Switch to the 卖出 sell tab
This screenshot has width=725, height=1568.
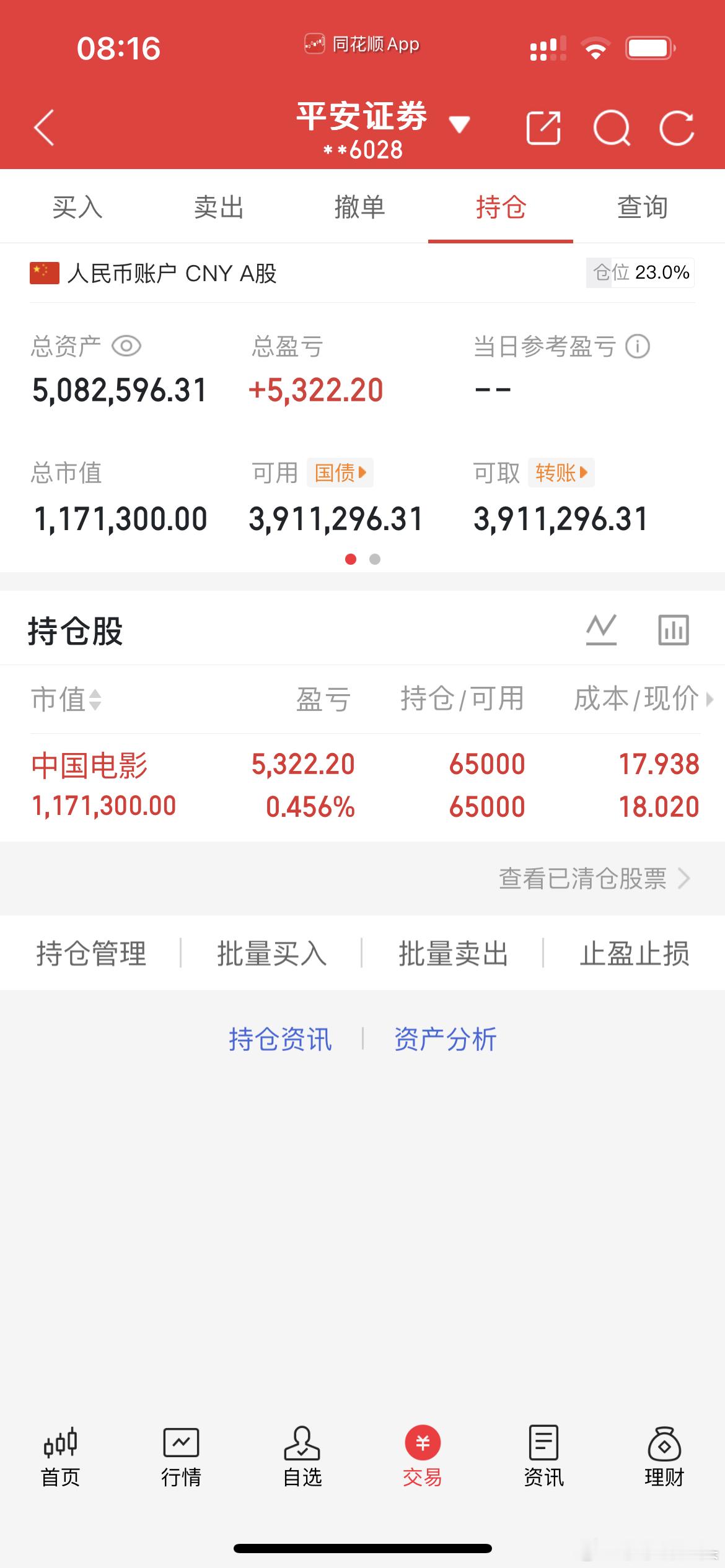219,207
